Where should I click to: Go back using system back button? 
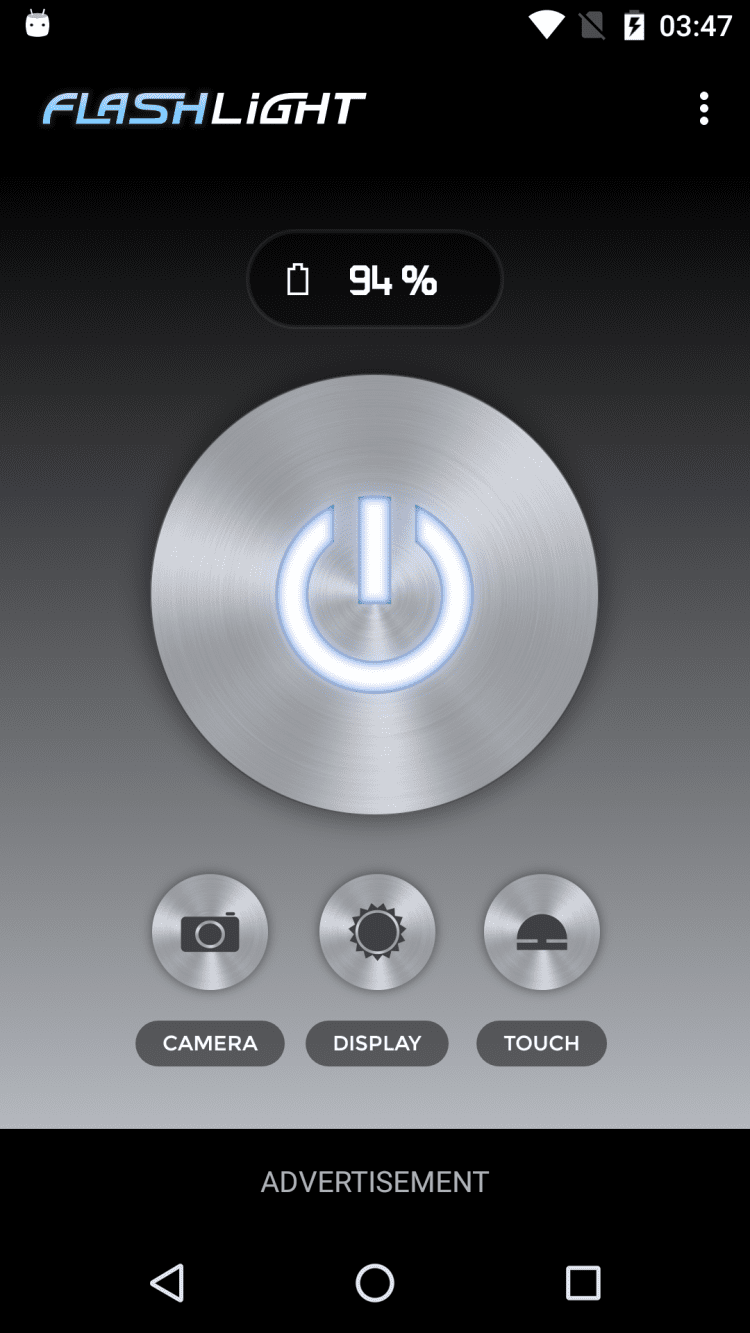pos(167,1282)
